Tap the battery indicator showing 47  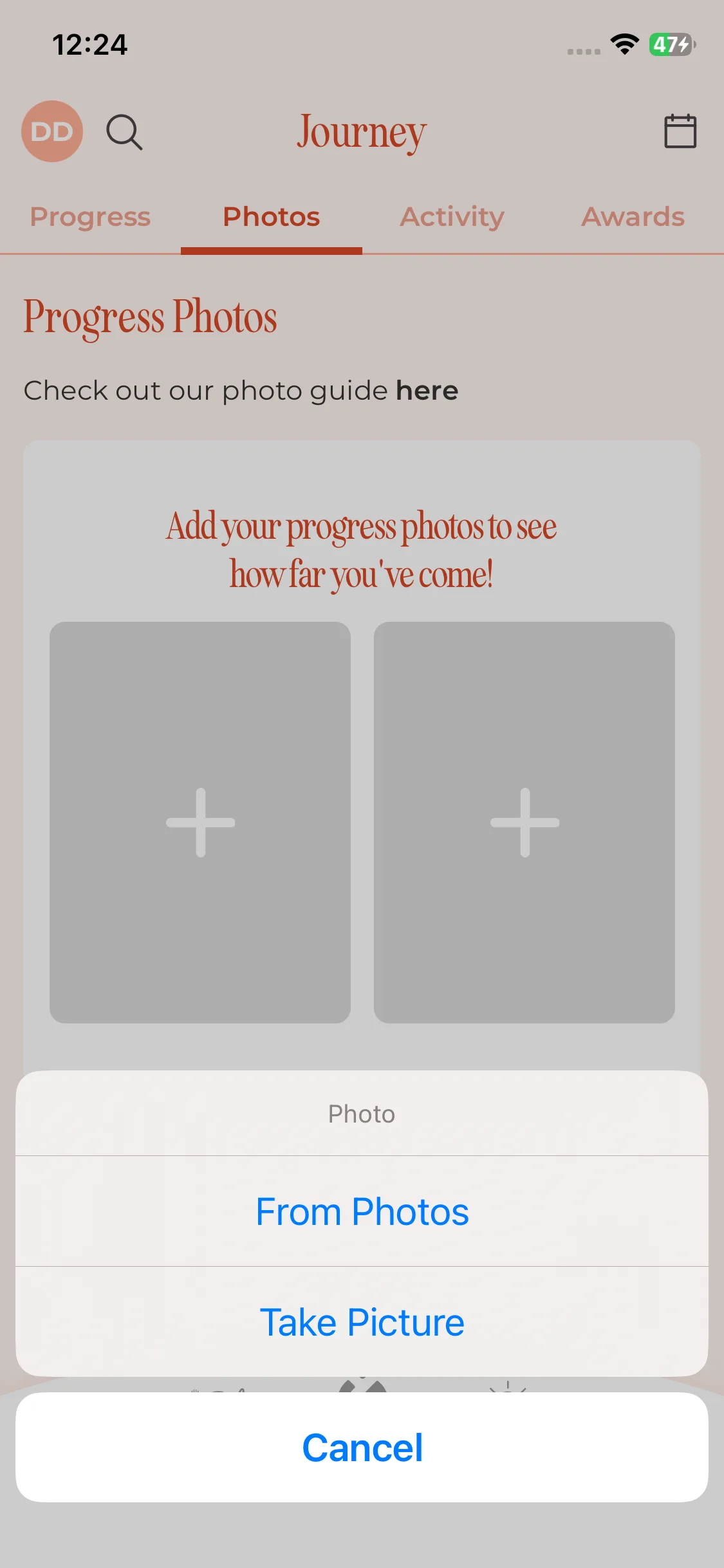click(x=671, y=44)
